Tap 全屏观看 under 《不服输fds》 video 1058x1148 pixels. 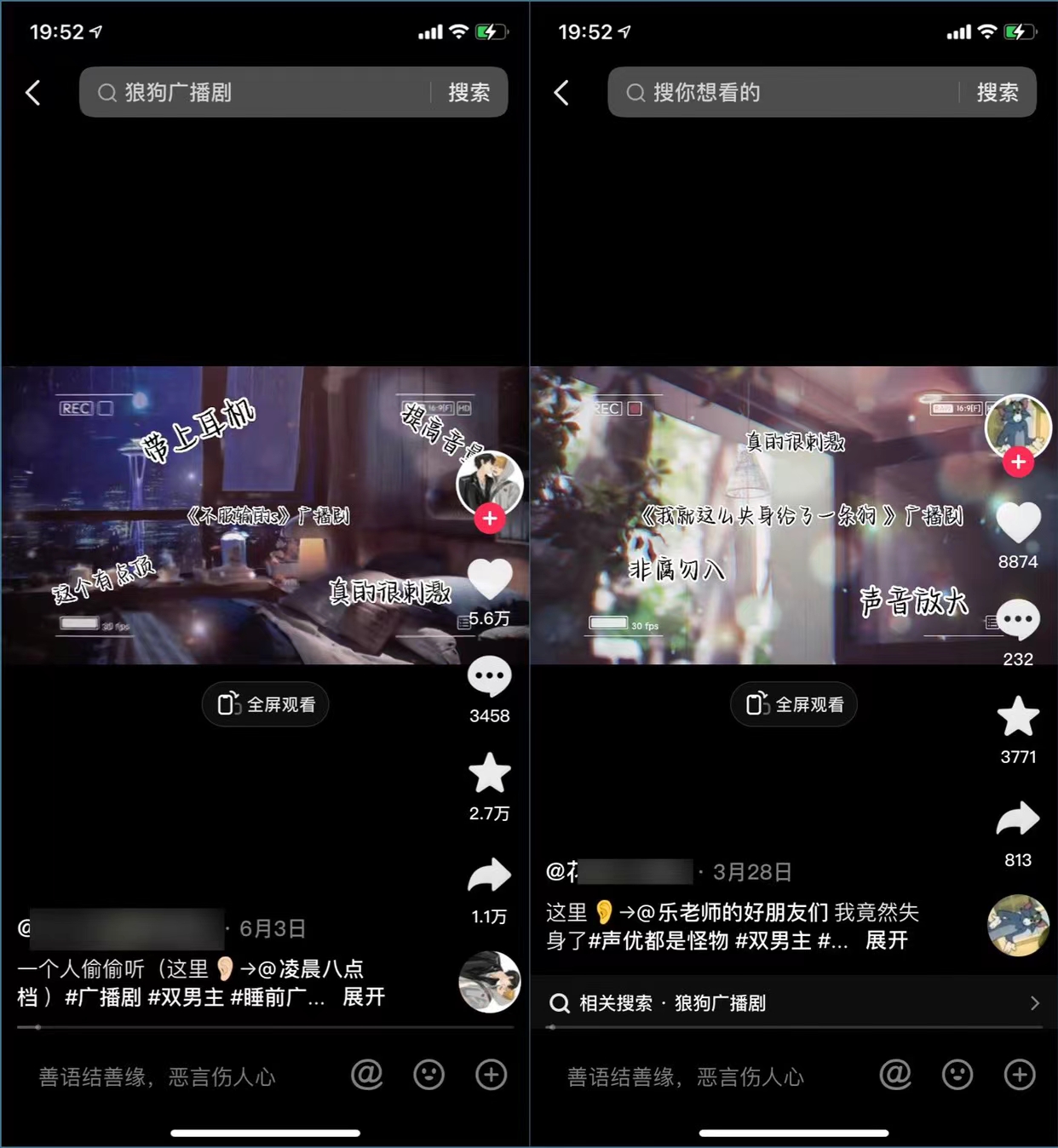(x=266, y=704)
